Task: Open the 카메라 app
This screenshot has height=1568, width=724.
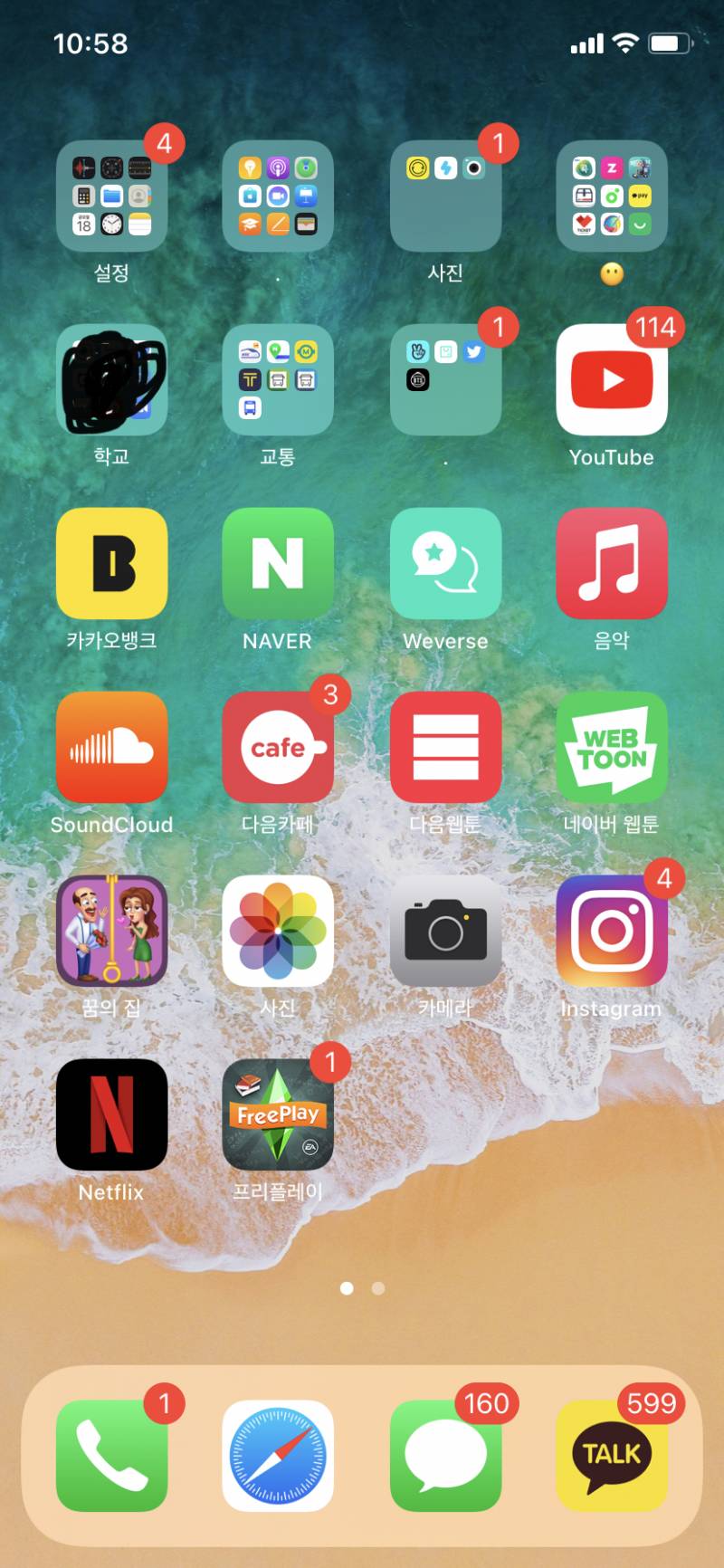Action: (445, 931)
